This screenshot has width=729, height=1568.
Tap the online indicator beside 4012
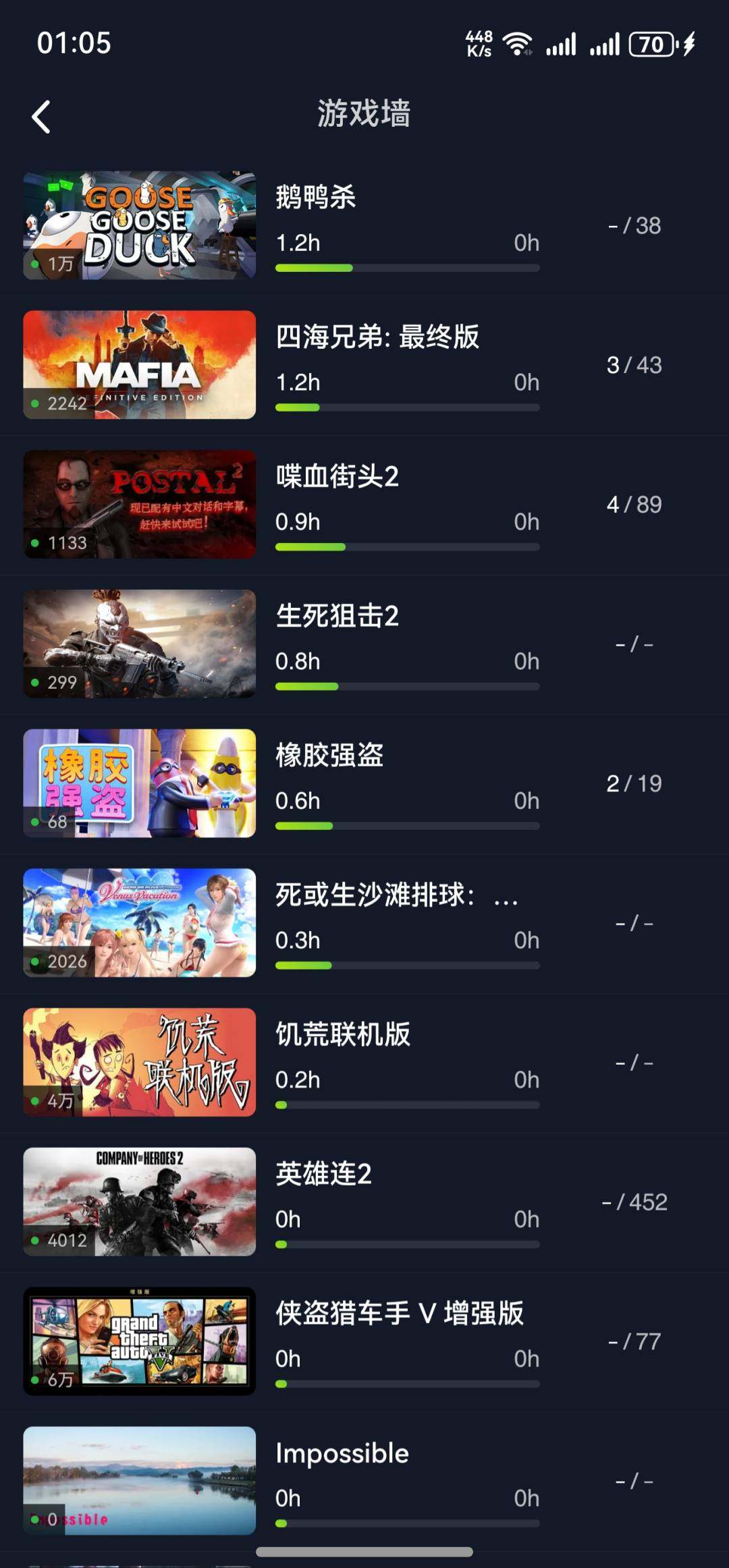click(x=36, y=1240)
